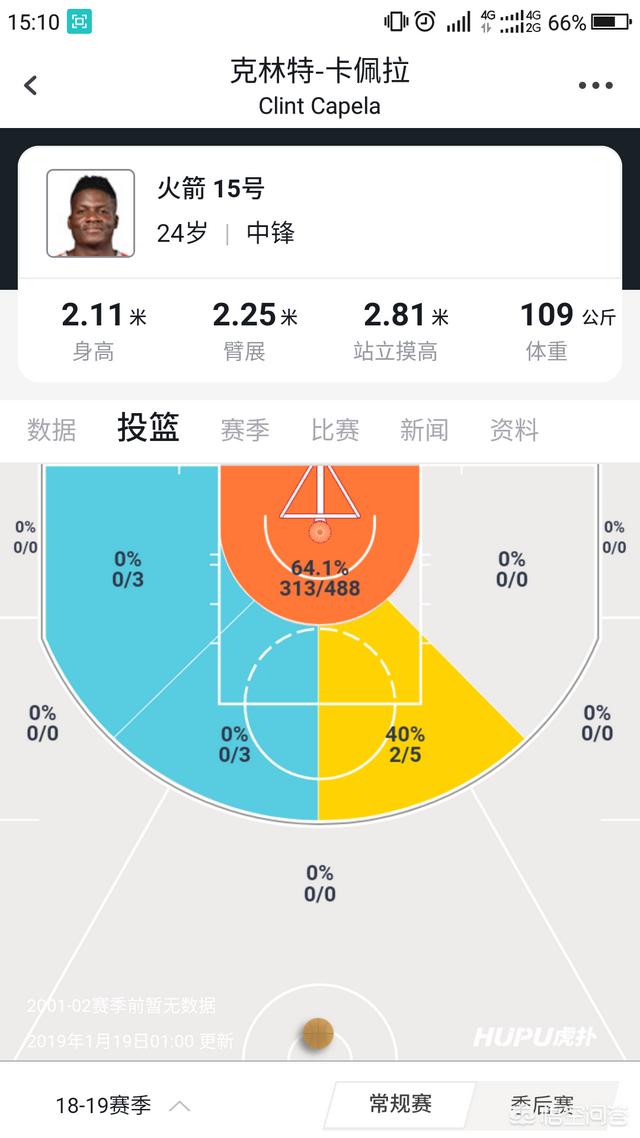
Task: Switch to the 新闻 tab
Action: tap(424, 430)
